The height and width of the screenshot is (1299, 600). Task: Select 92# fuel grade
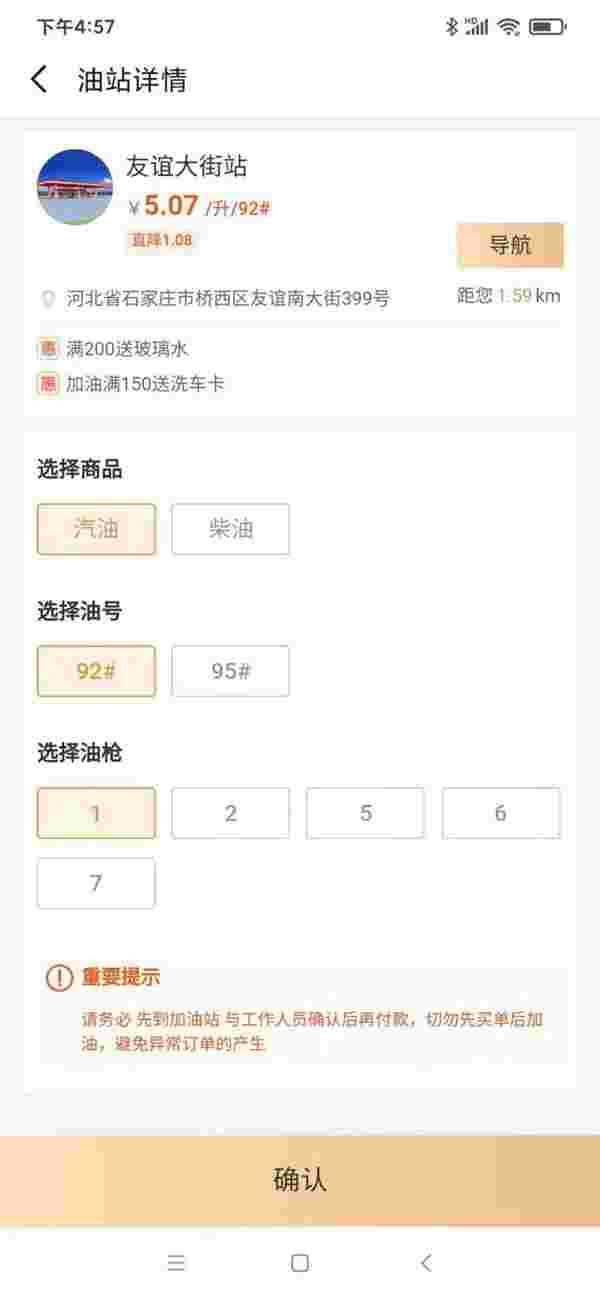(x=96, y=671)
